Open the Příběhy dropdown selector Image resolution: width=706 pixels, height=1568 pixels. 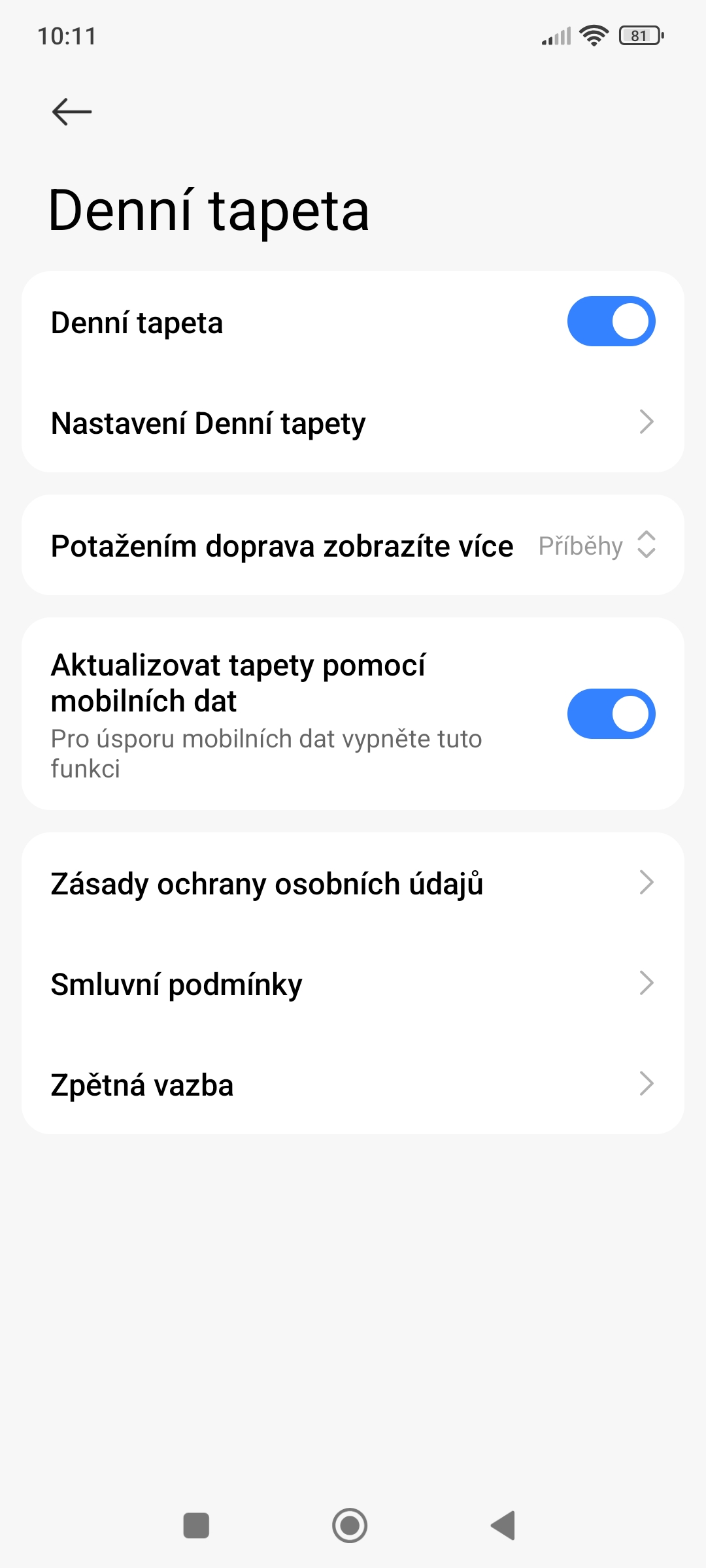(596, 546)
